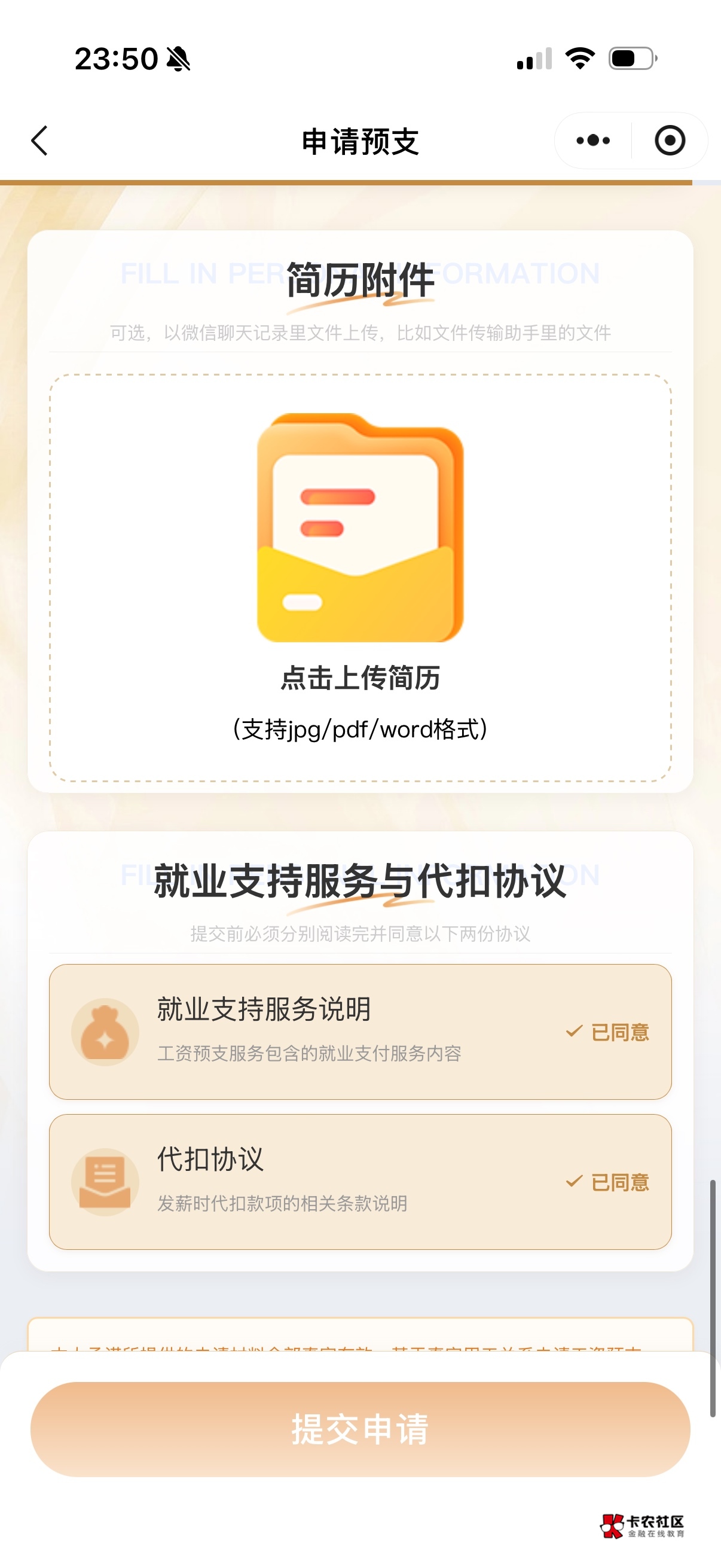
Task: Open the 就业支持服务说明 agreement
Action: 360,1032
